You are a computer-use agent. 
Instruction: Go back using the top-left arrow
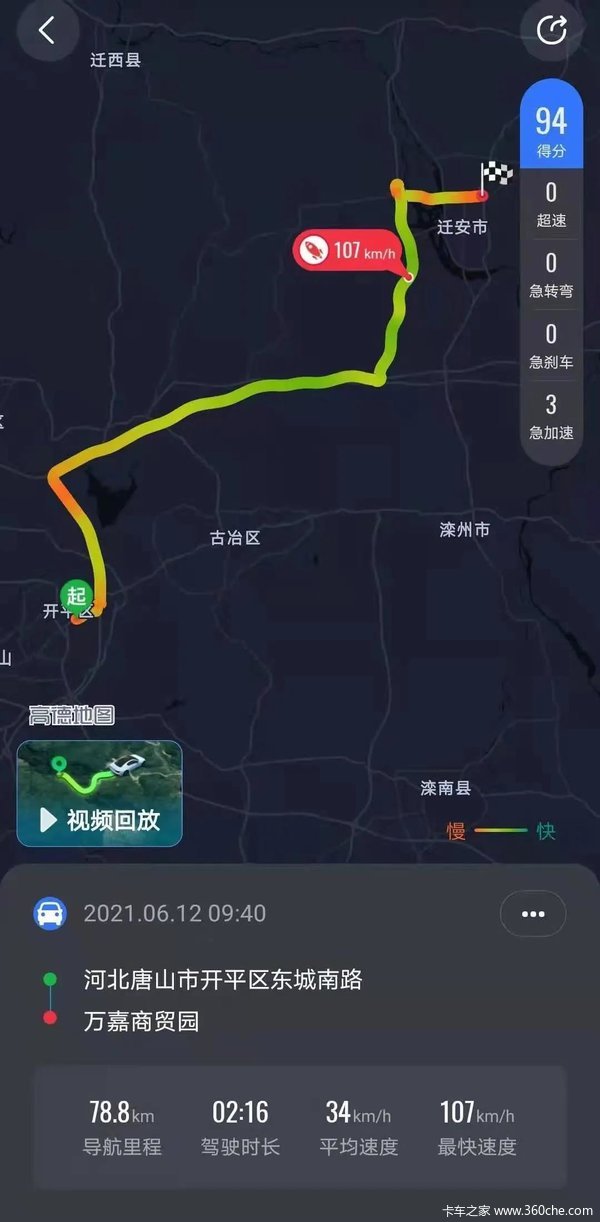pos(47,31)
